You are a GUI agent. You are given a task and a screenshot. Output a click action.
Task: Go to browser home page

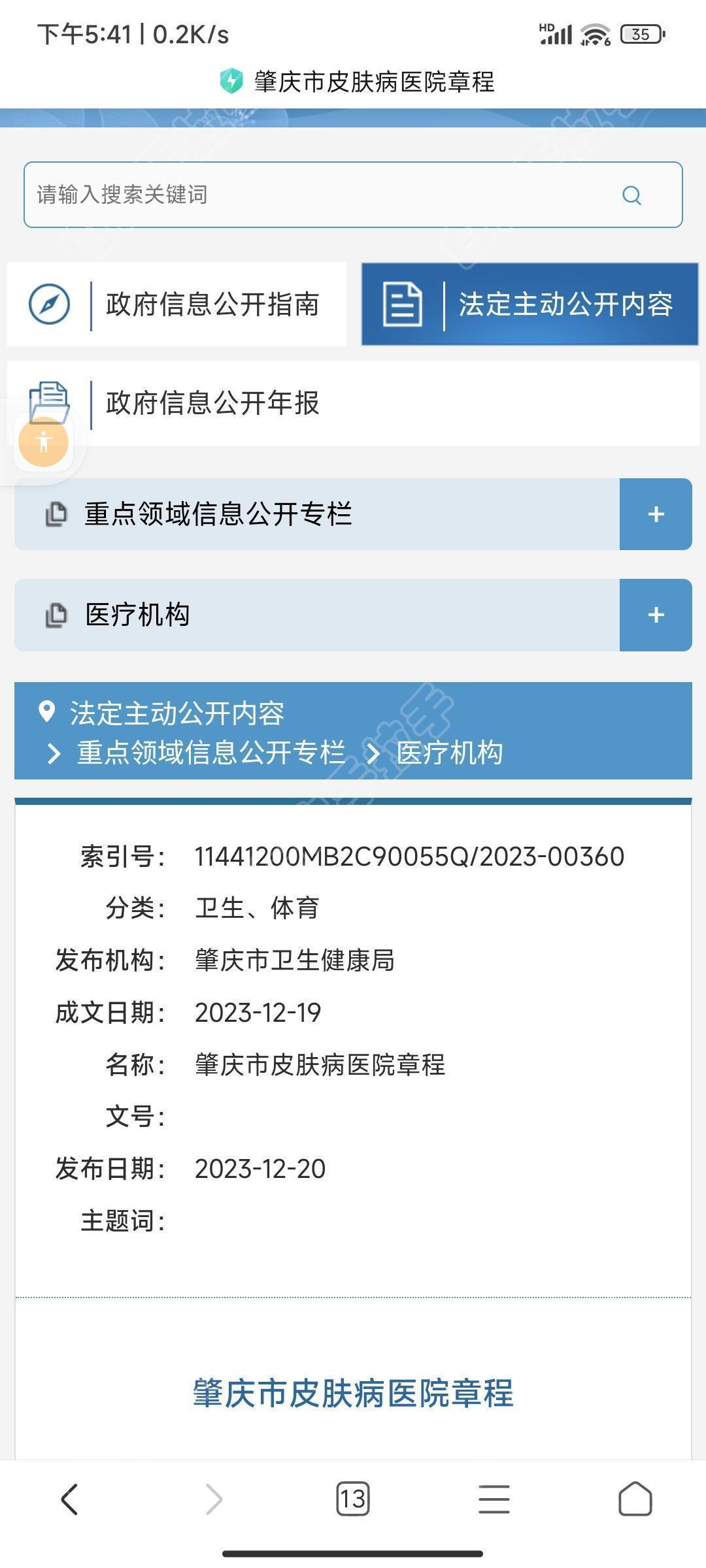pyautogui.click(x=635, y=1499)
